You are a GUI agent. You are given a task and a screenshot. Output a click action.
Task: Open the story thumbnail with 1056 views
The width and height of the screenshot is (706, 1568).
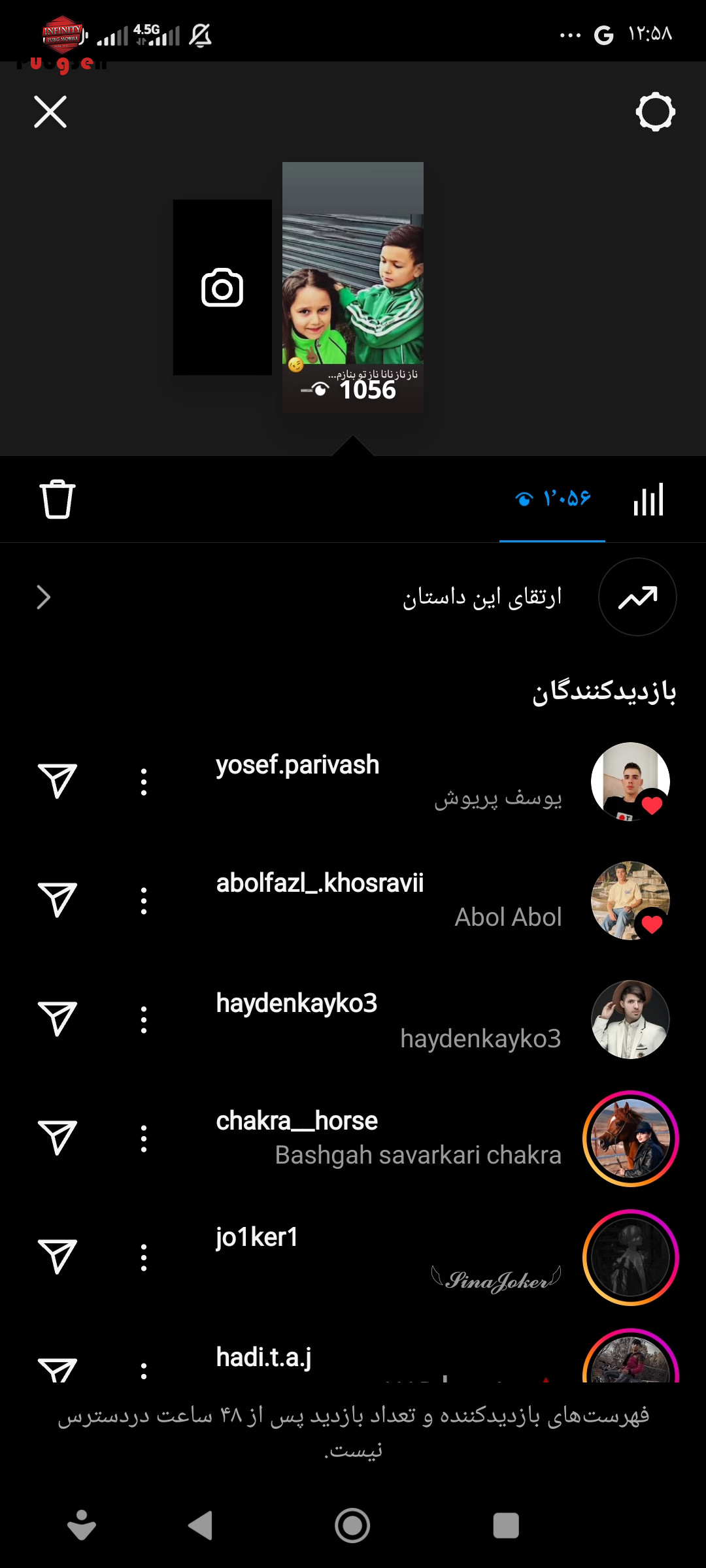(x=353, y=286)
